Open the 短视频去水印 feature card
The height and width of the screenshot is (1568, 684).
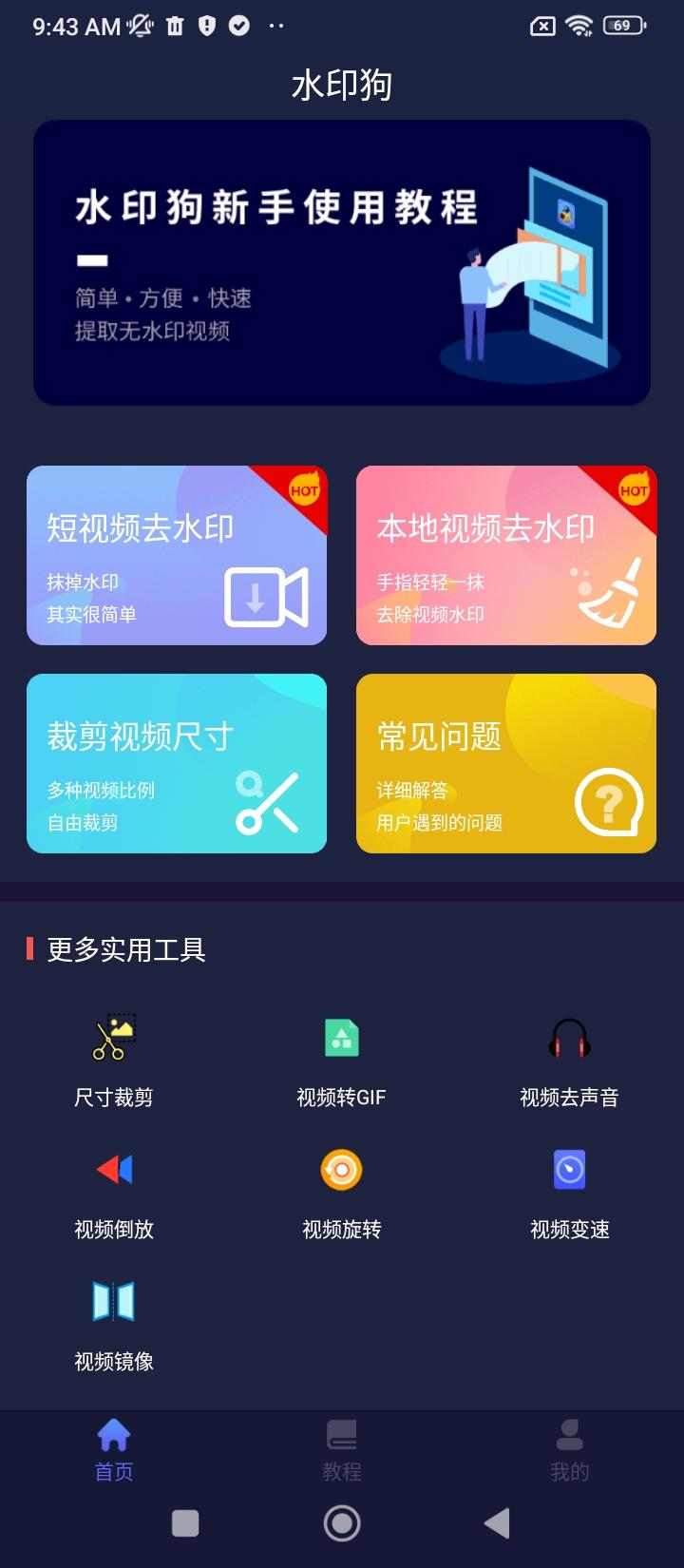(x=177, y=556)
